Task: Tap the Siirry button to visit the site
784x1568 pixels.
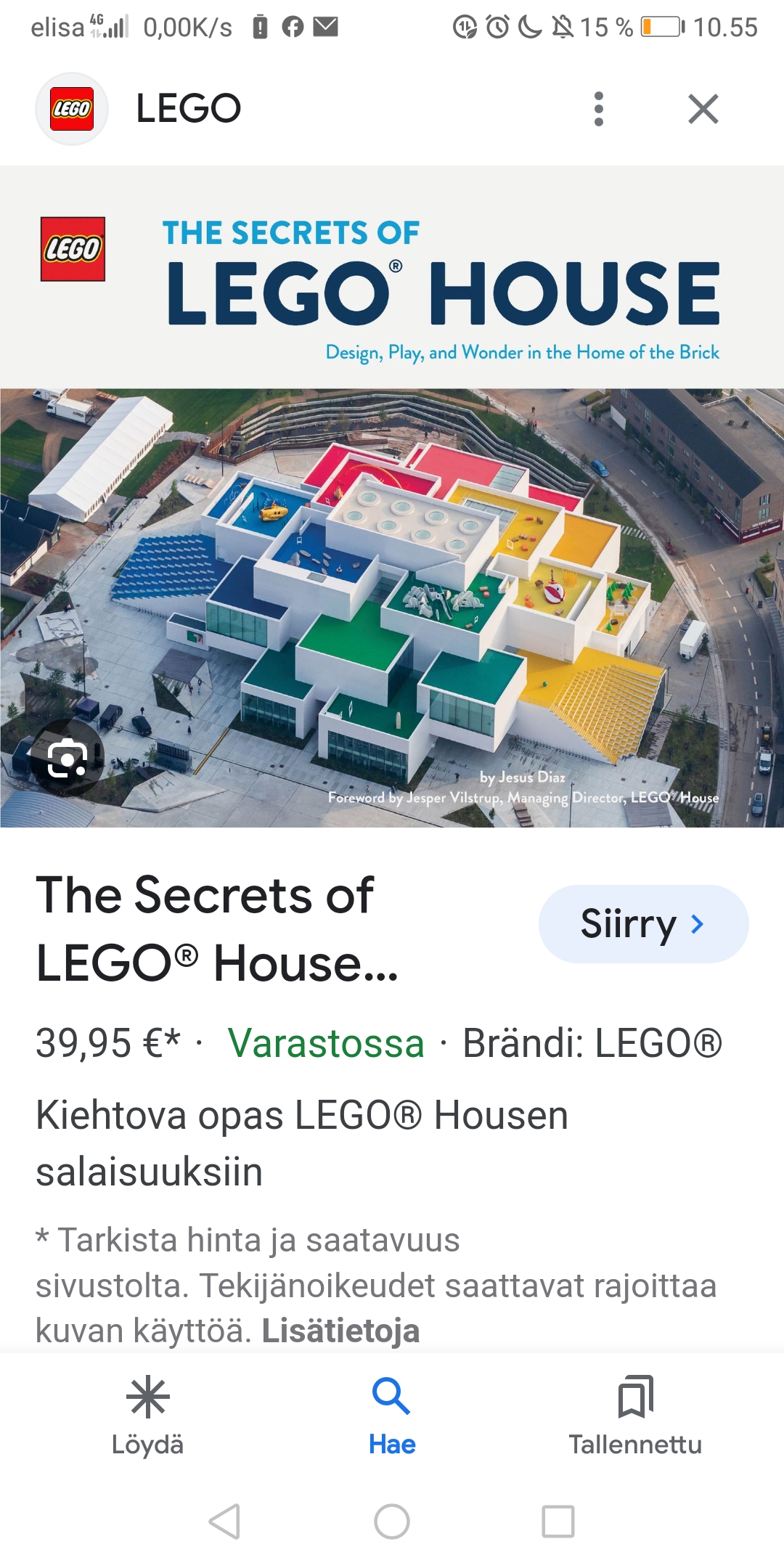Action: point(643,924)
